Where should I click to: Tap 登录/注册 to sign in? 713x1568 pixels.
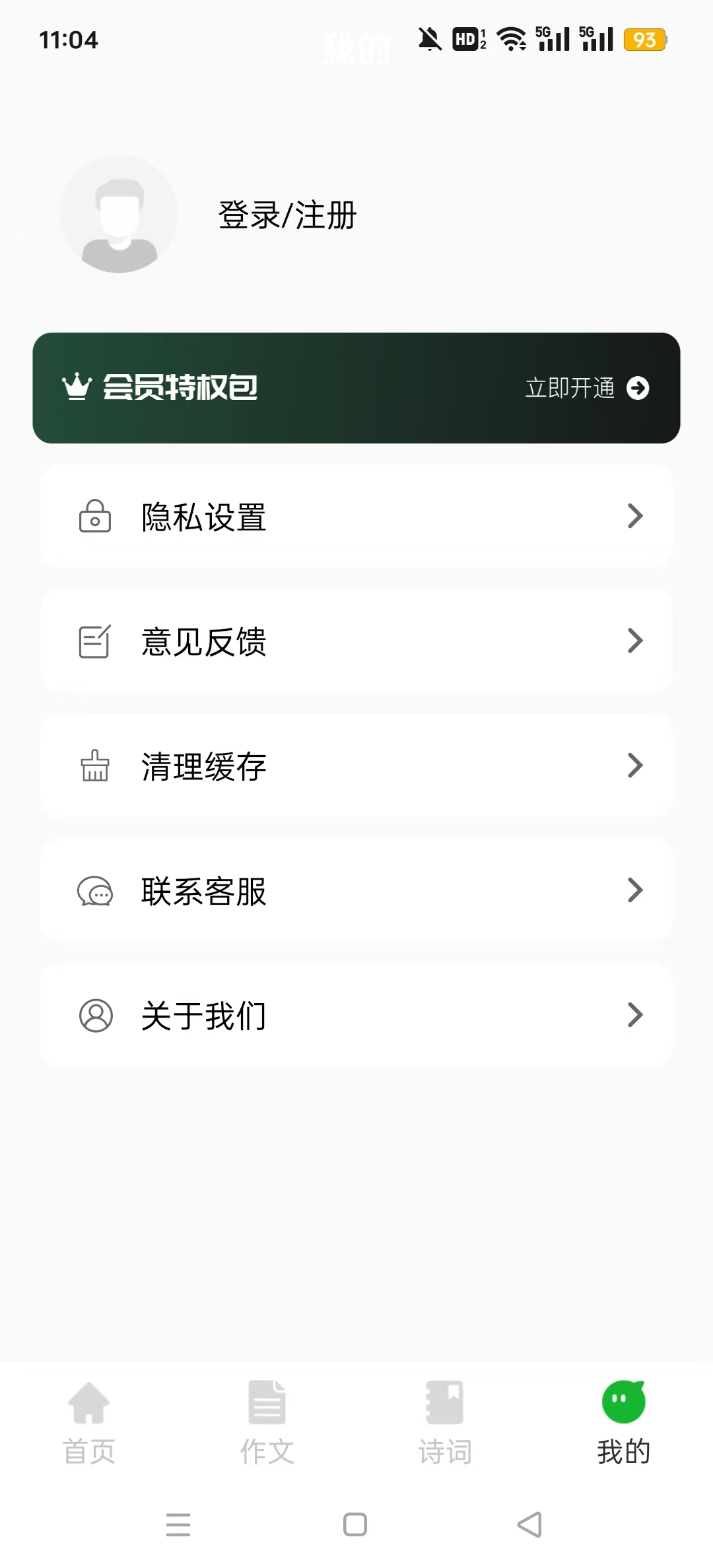click(x=287, y=215)
